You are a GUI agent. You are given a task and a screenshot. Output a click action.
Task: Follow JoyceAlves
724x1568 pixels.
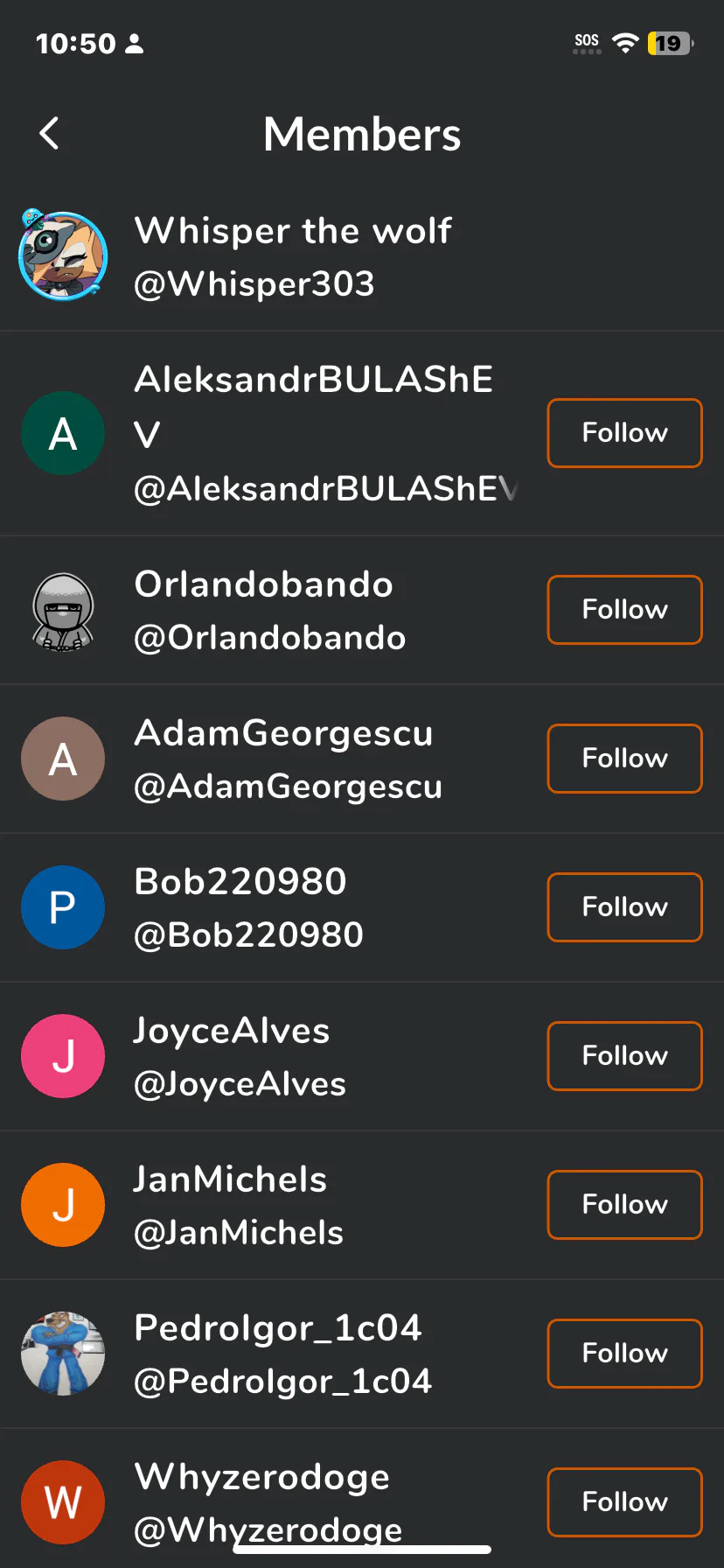624,1056
